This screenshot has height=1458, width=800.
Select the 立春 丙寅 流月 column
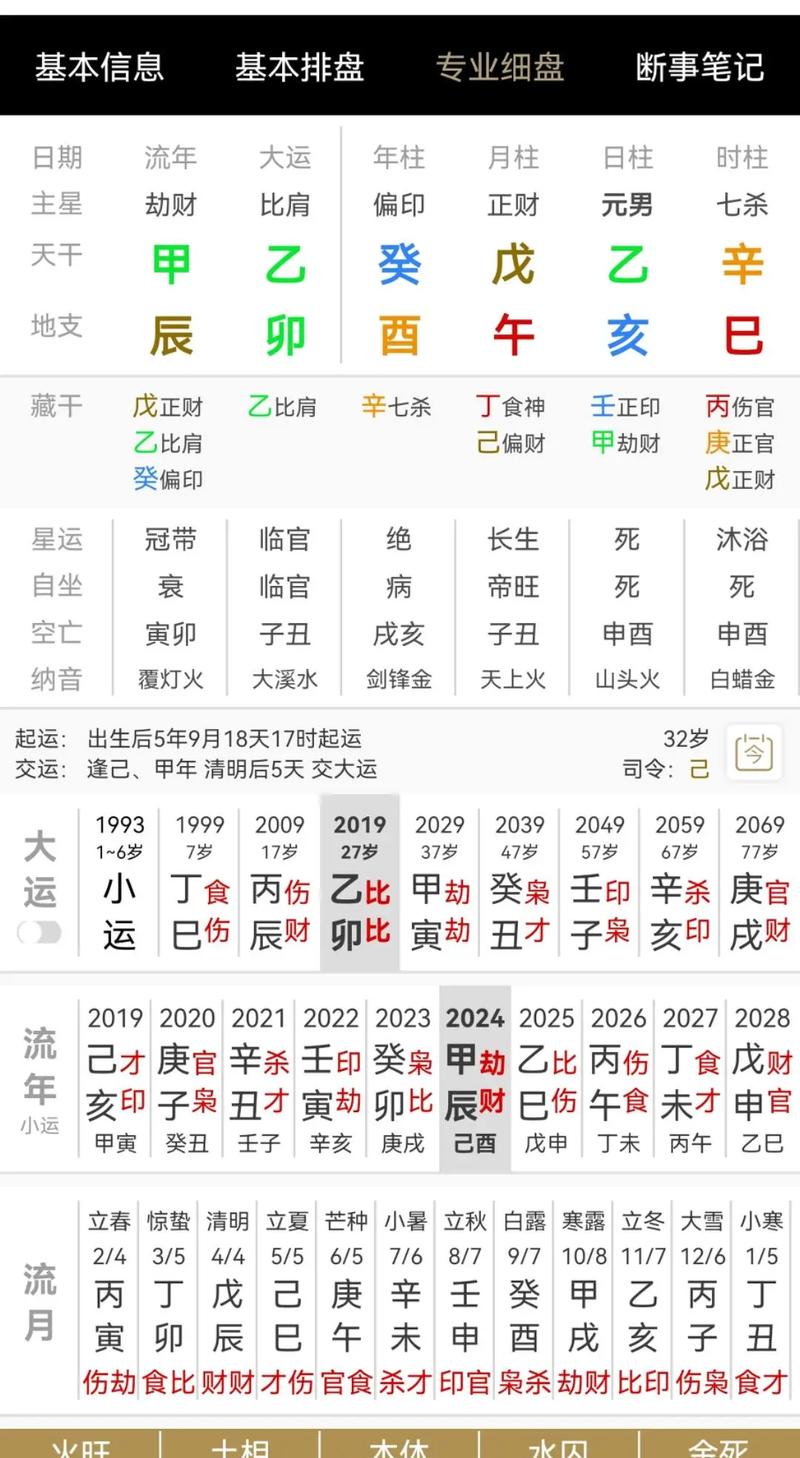click(x=109, y=1302)
